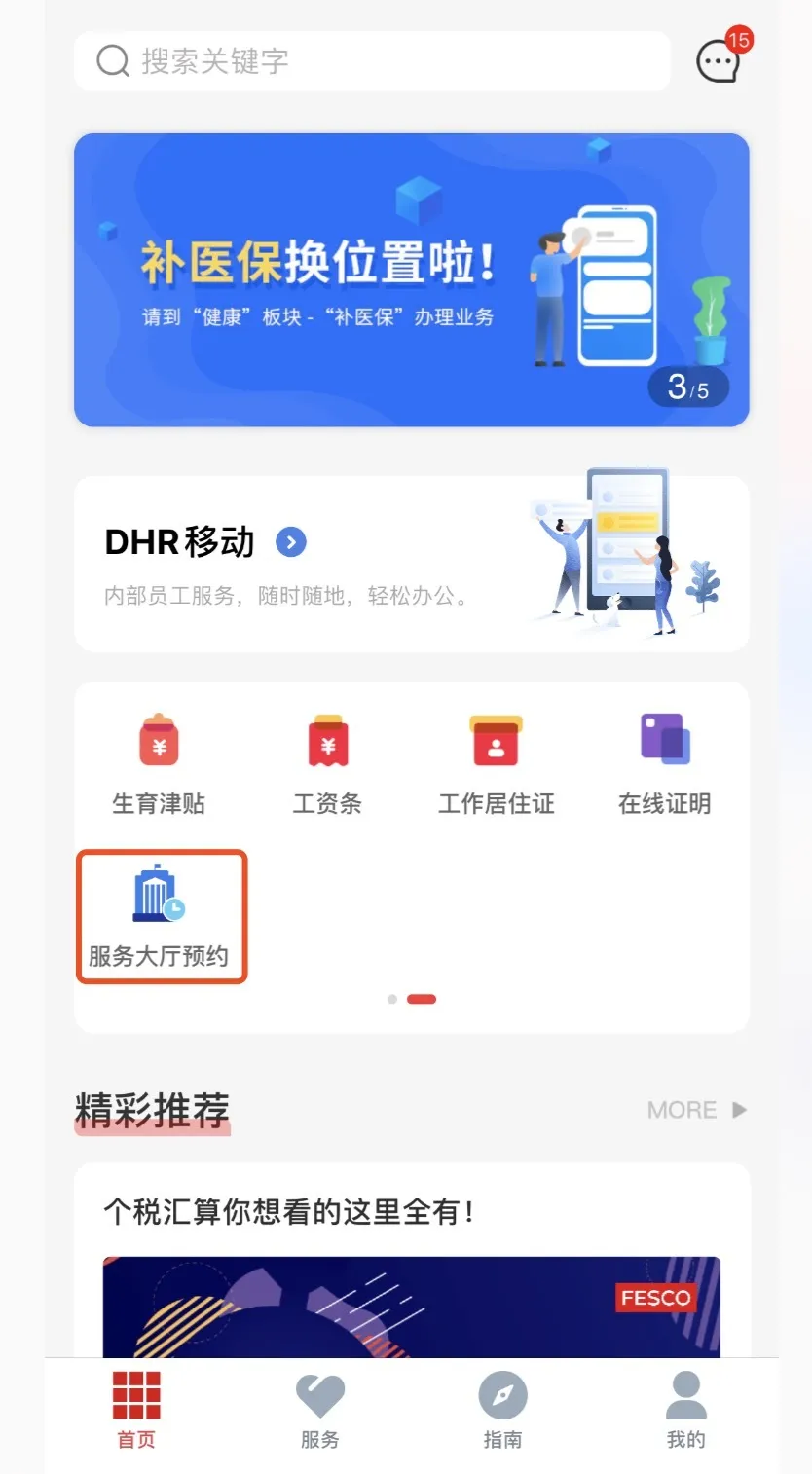Screen dimensions: 812x1474
Task: Open the DHR移动 card
Action: (411, 565)
